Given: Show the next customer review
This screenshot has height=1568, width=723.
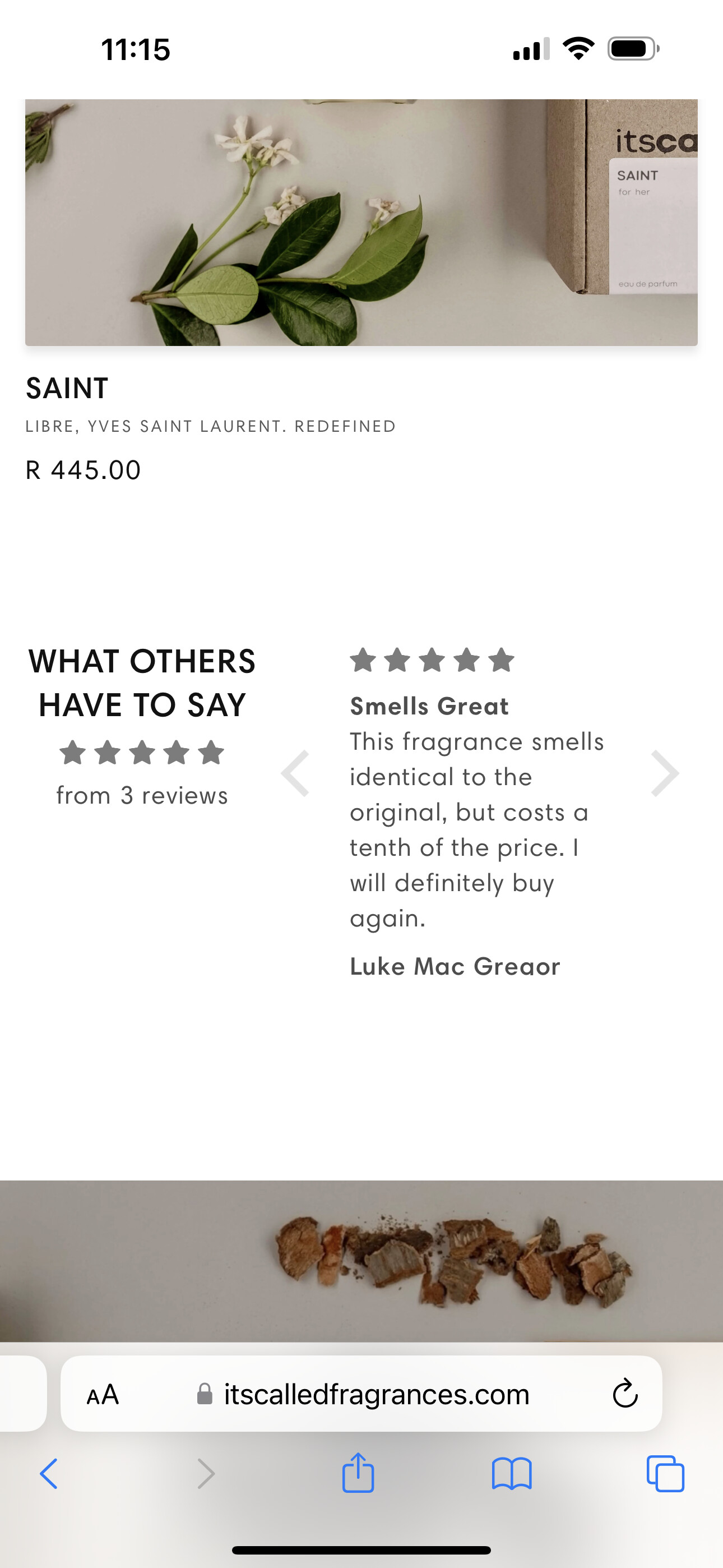Looking at the screenshot, I should pos(664,773).
